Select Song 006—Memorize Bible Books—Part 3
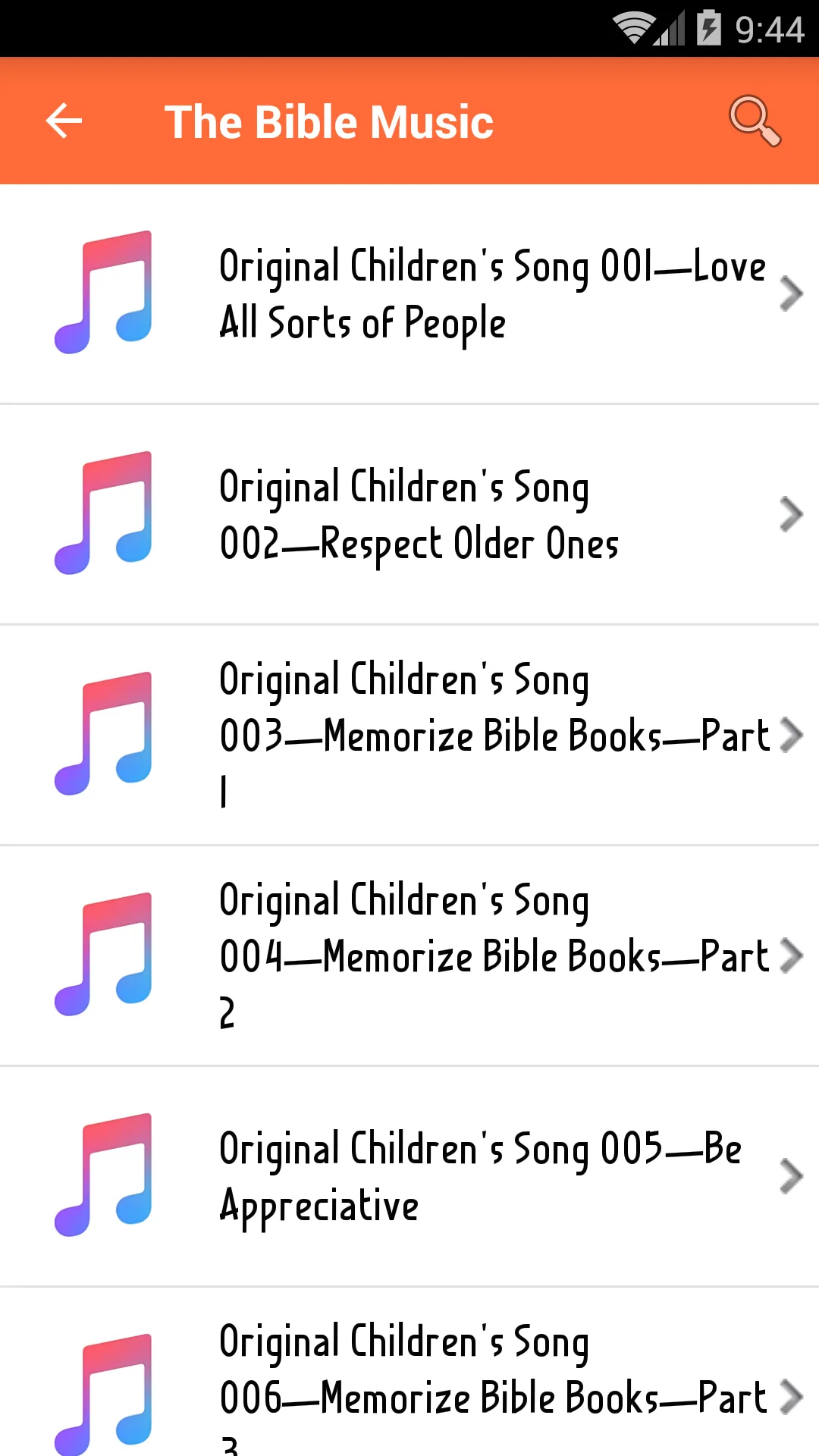 click(409, 1373)
